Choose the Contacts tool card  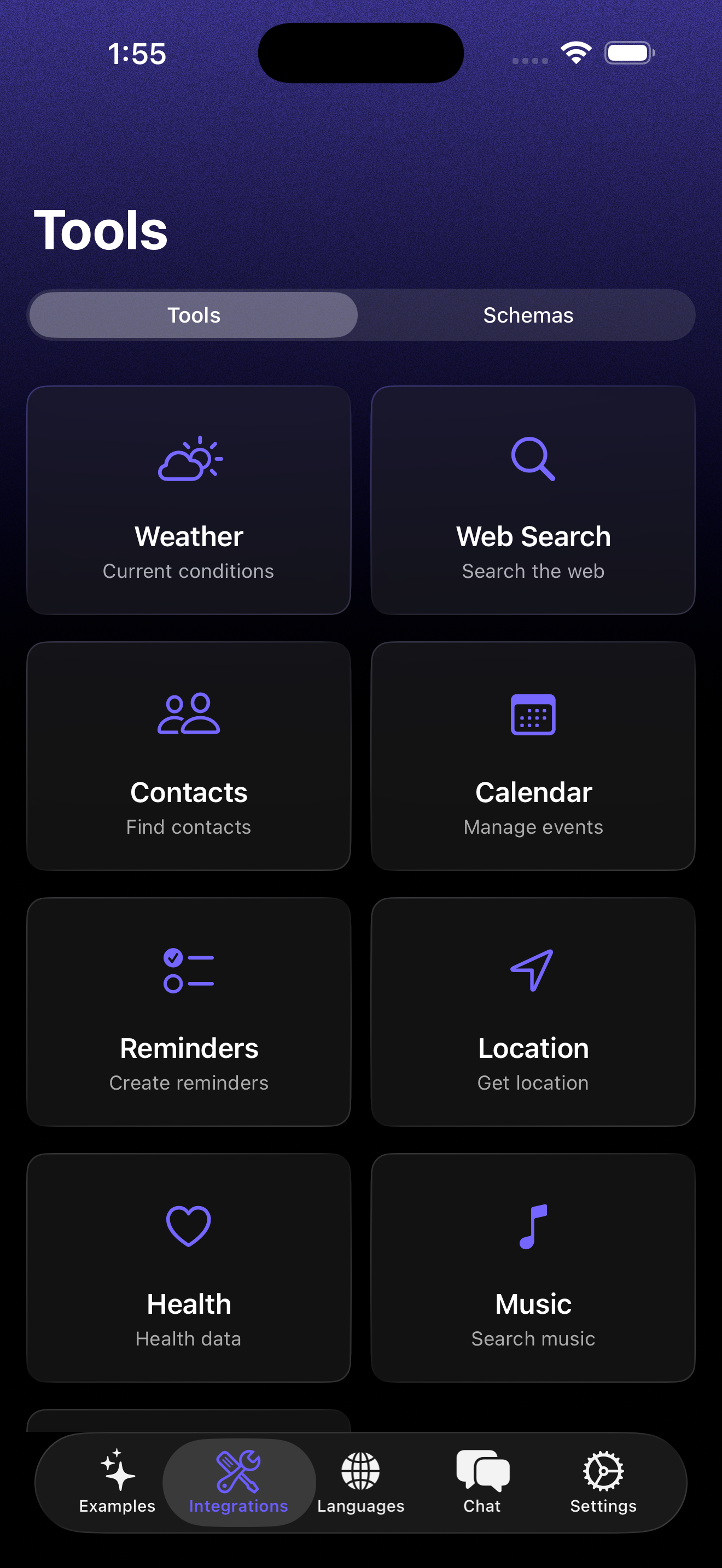189,756
